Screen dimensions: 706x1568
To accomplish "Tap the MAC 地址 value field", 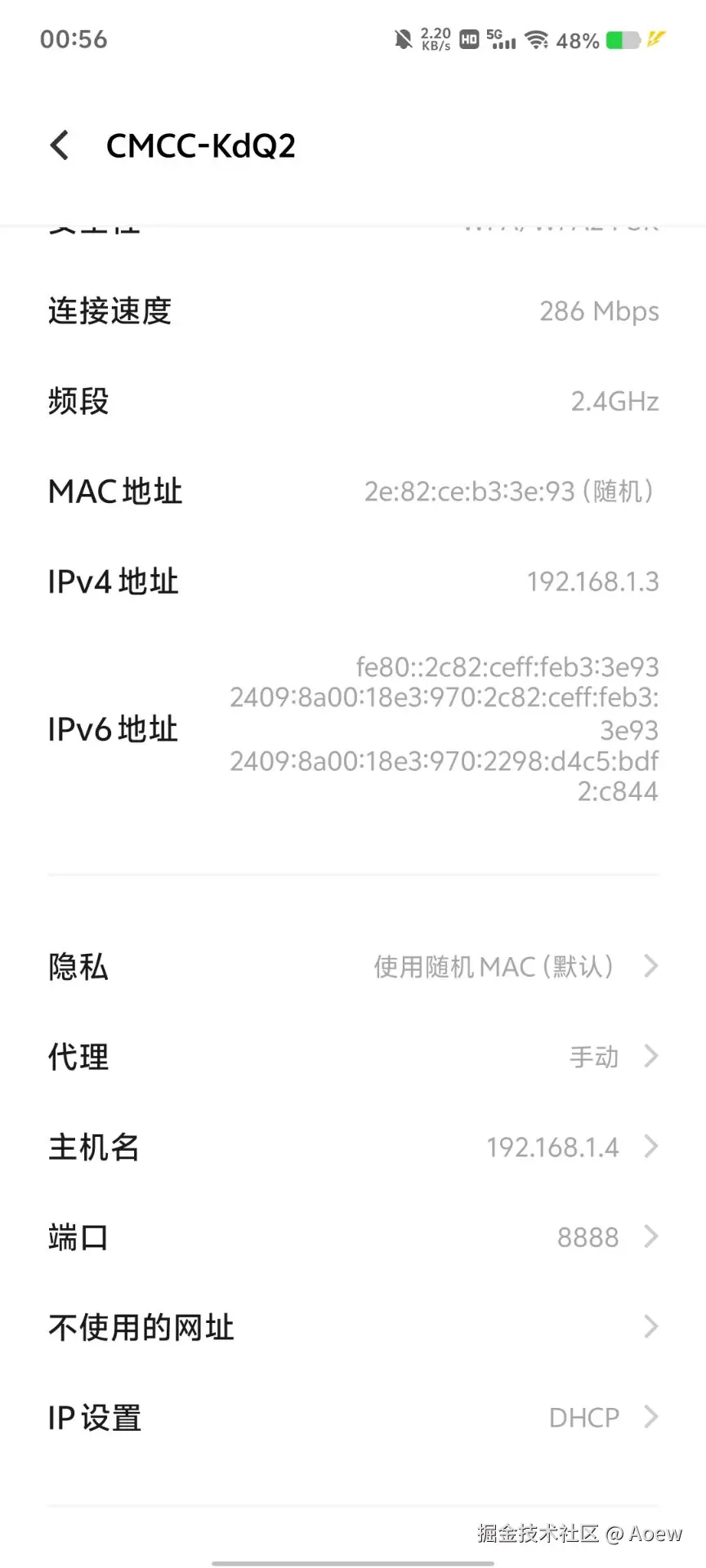I will [x=508, y=491].
